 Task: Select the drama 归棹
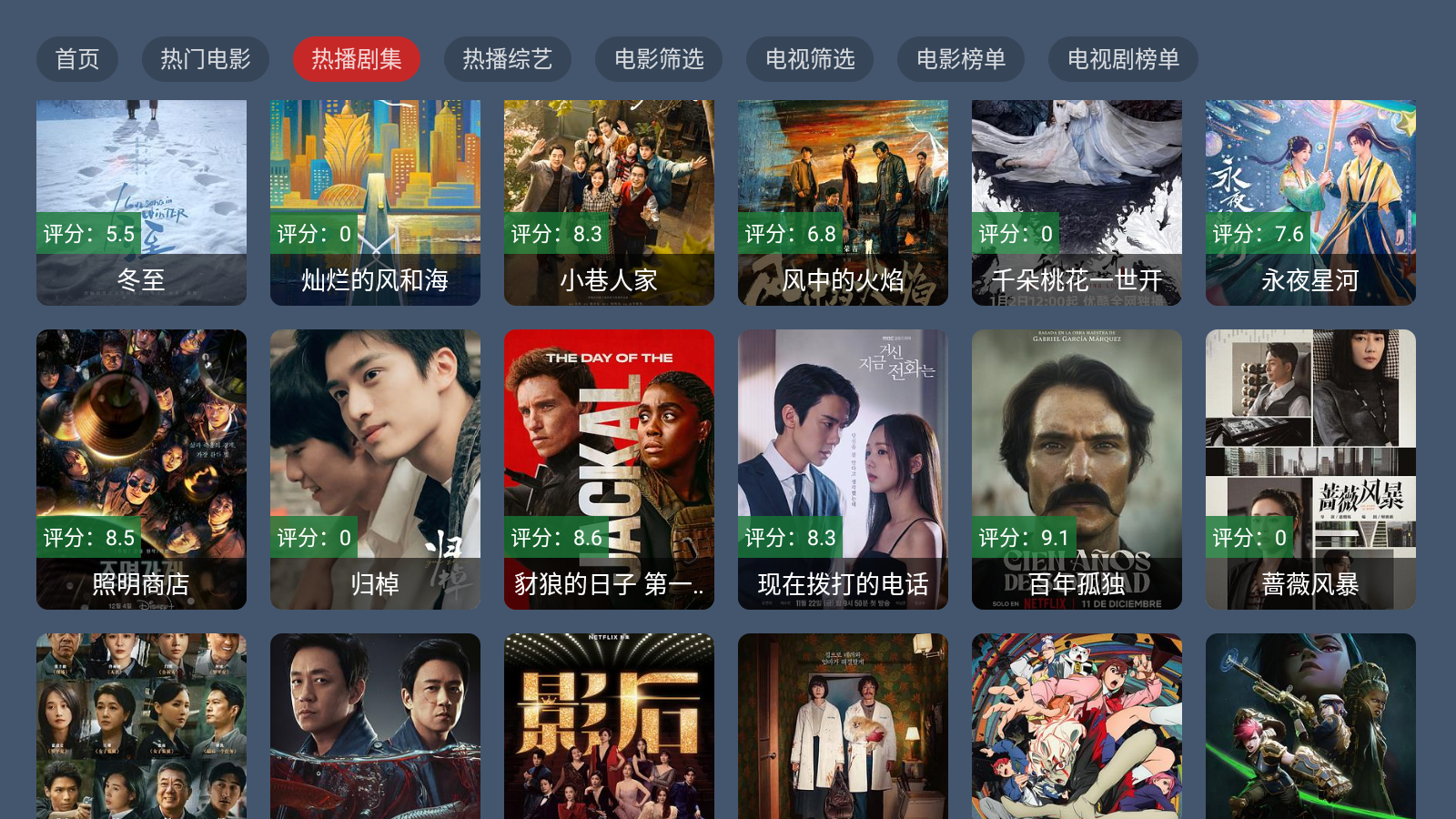[375, 469]
